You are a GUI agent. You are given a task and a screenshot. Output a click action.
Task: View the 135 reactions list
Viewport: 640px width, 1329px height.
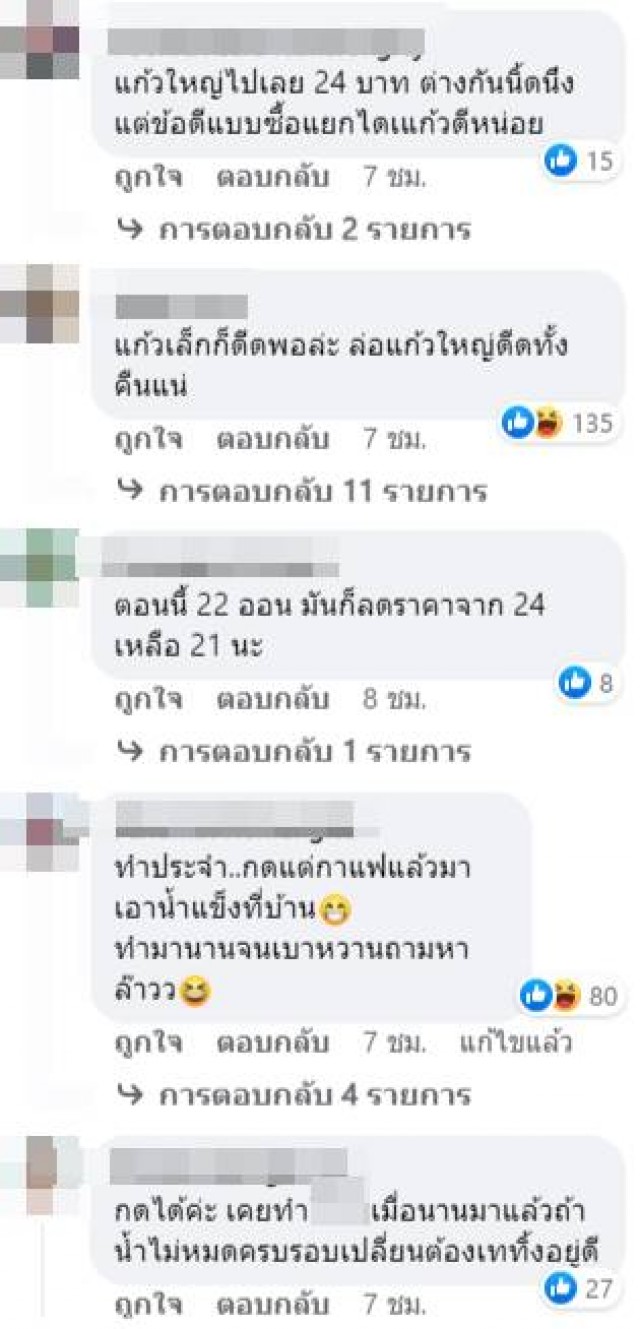point(558,424)
